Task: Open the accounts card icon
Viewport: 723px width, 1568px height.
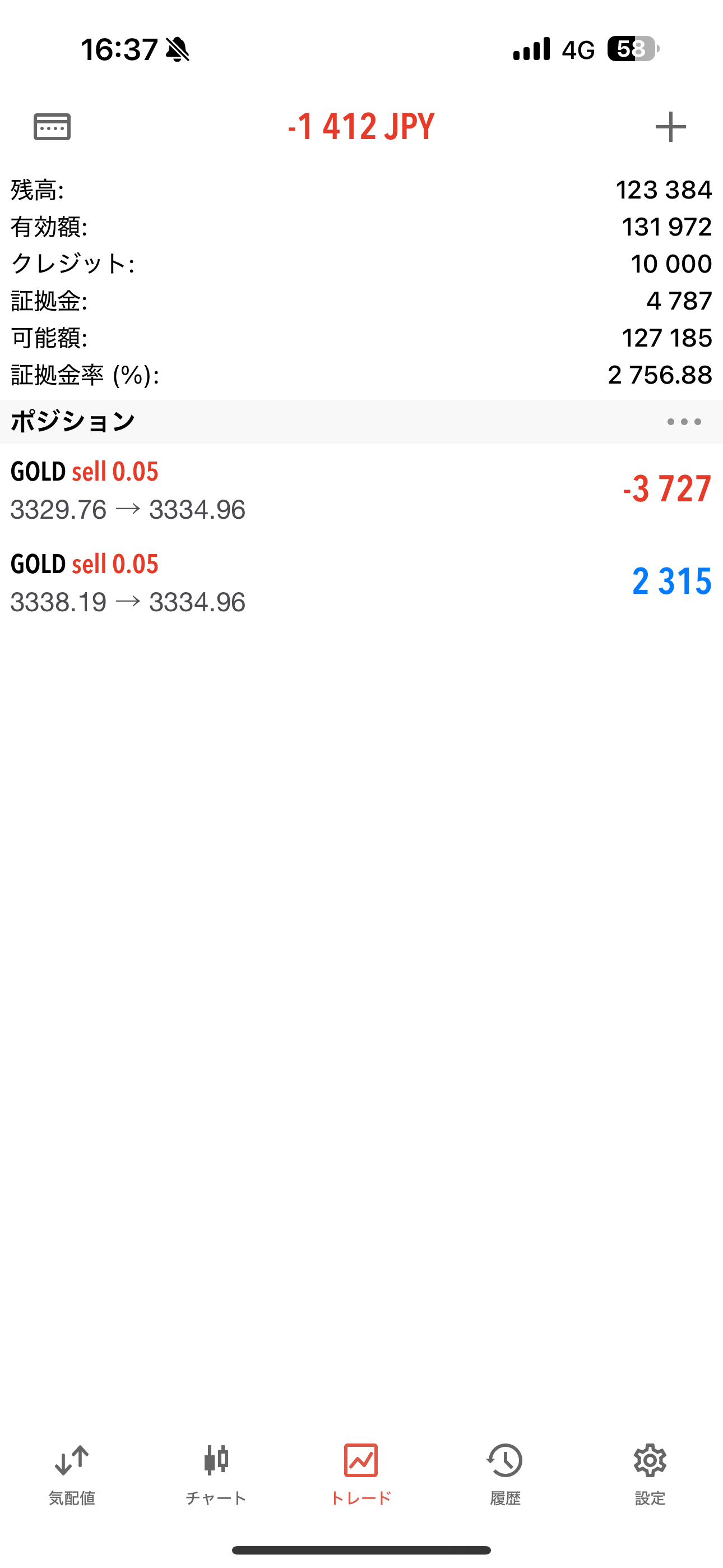Action: point(52,127)
